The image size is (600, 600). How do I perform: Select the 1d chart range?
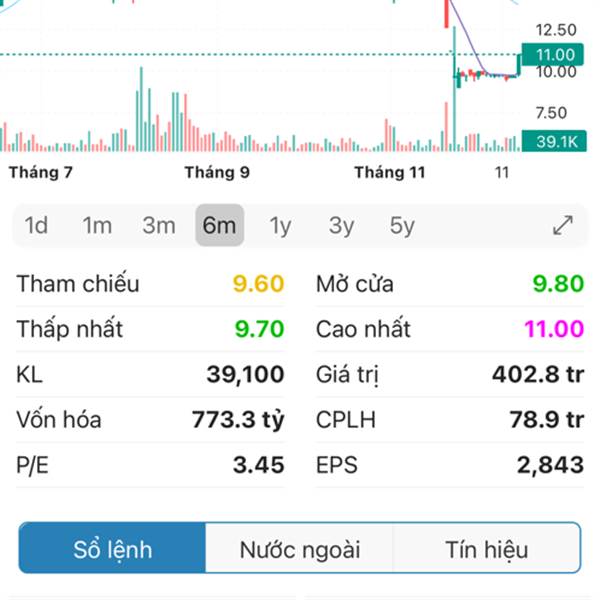[37, 226]
